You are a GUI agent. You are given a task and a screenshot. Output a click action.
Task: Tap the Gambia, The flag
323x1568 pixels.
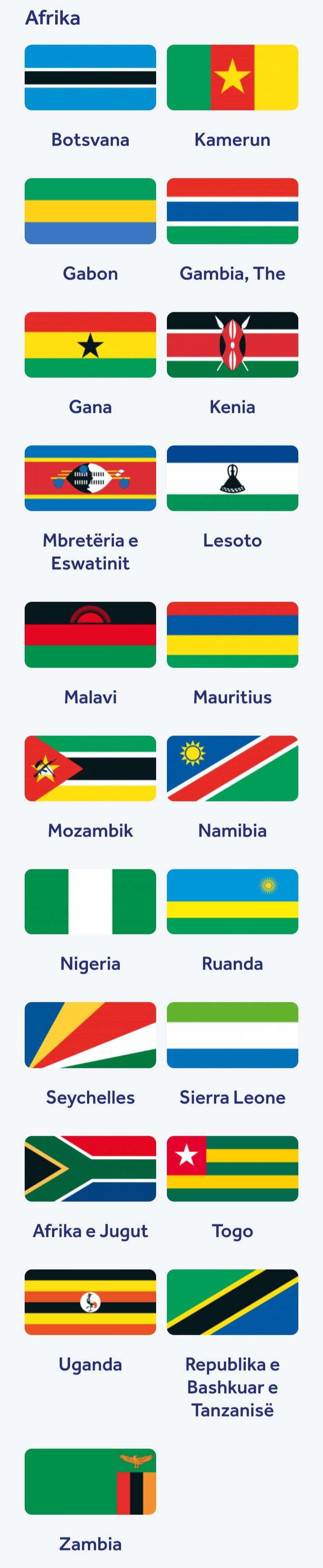pyautogui.click(x=232, y=211)
